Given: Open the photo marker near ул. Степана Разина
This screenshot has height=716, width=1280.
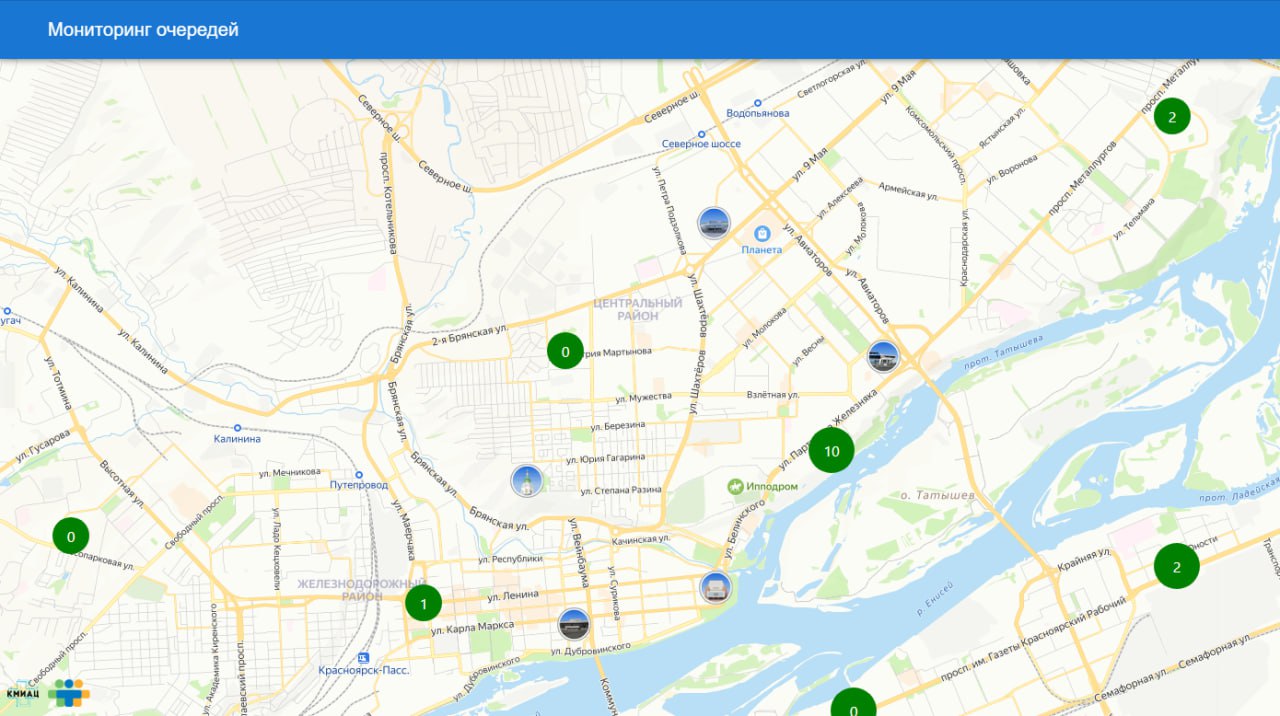Looking at the screenshot, I should click(527, 481).
